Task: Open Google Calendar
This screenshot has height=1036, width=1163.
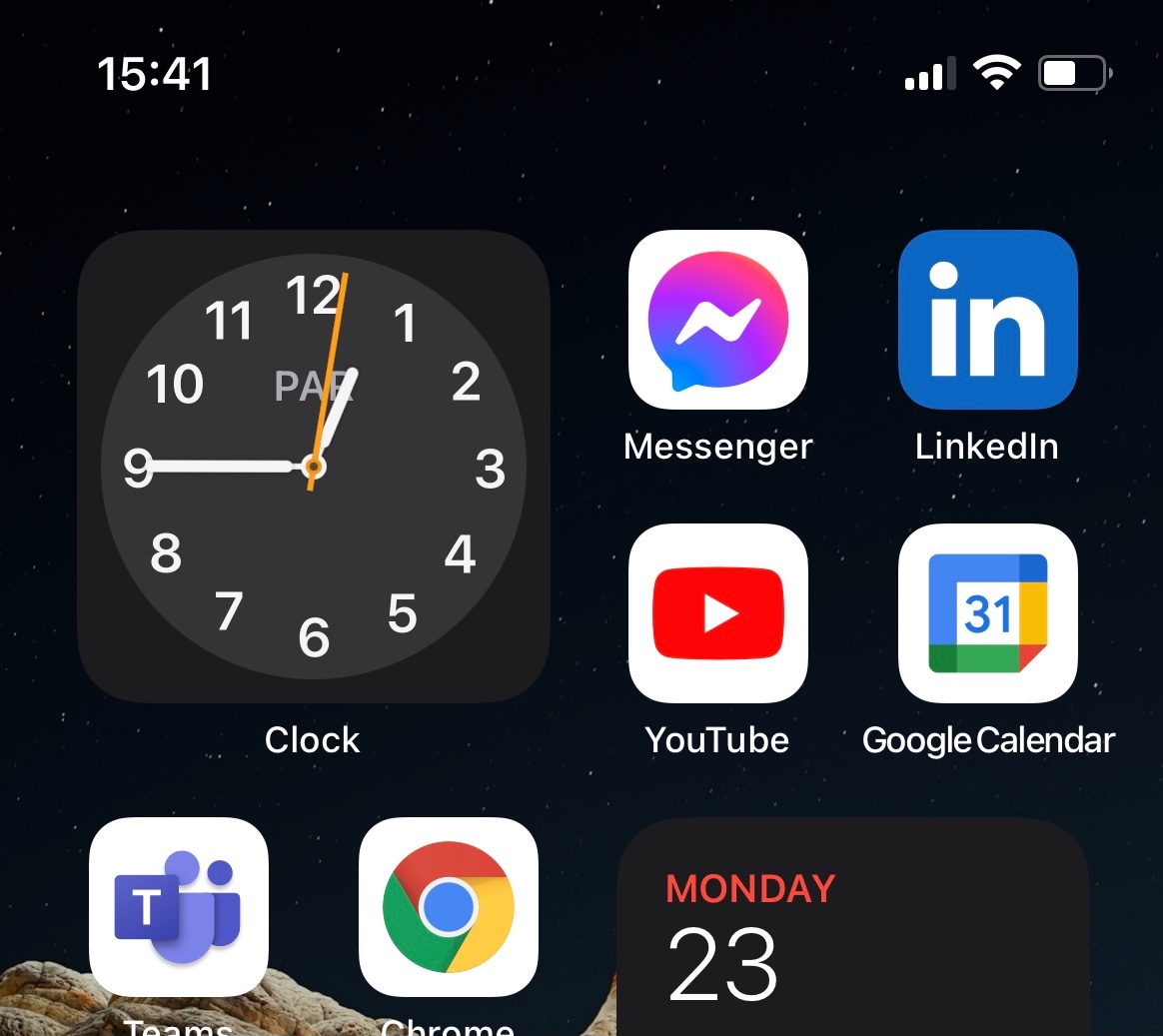Action: [988, 613]
